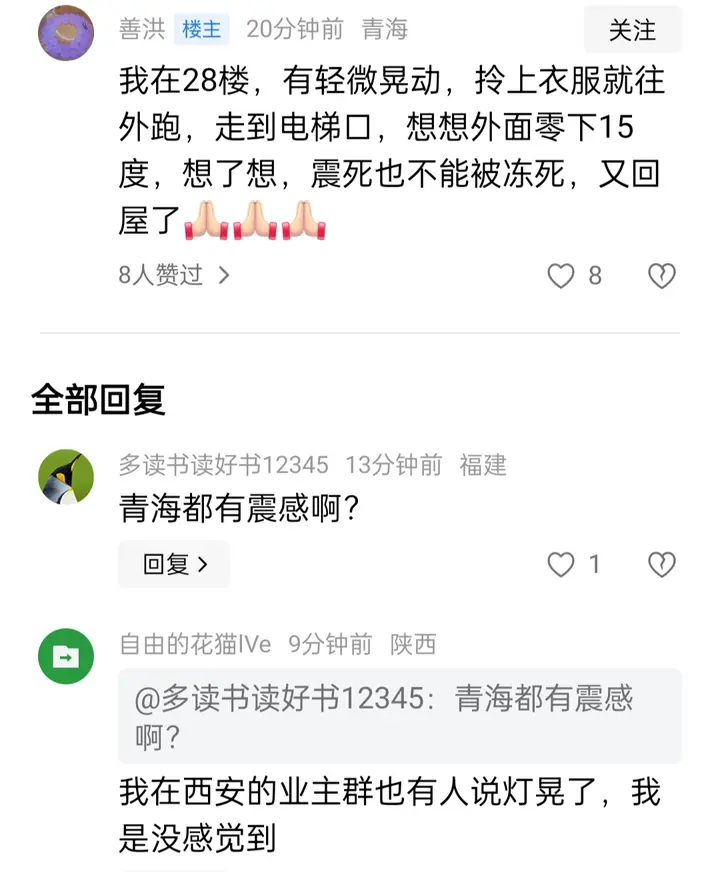Open 善洪's profile avatar
The width and height of the screenshot is (720, 872).
66,32
